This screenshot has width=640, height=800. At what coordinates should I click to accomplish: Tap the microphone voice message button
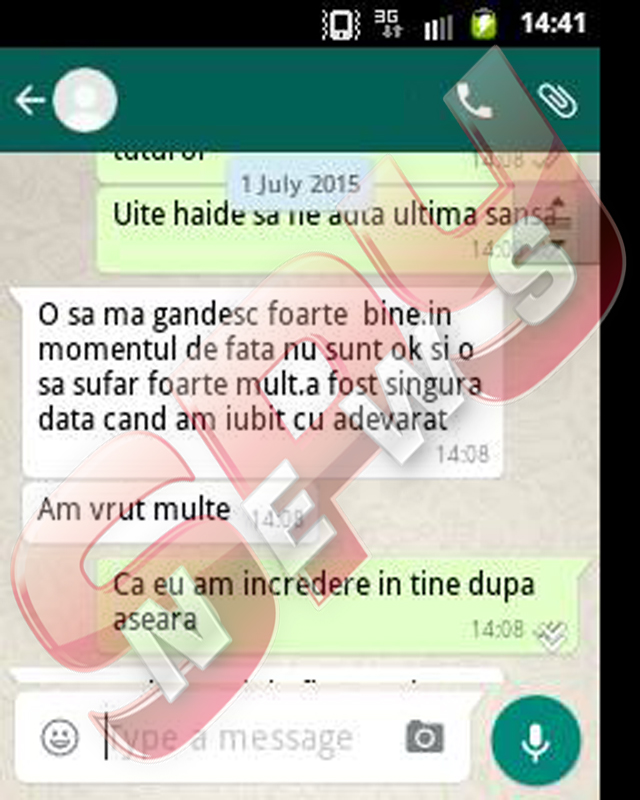(x=536, y=740)
